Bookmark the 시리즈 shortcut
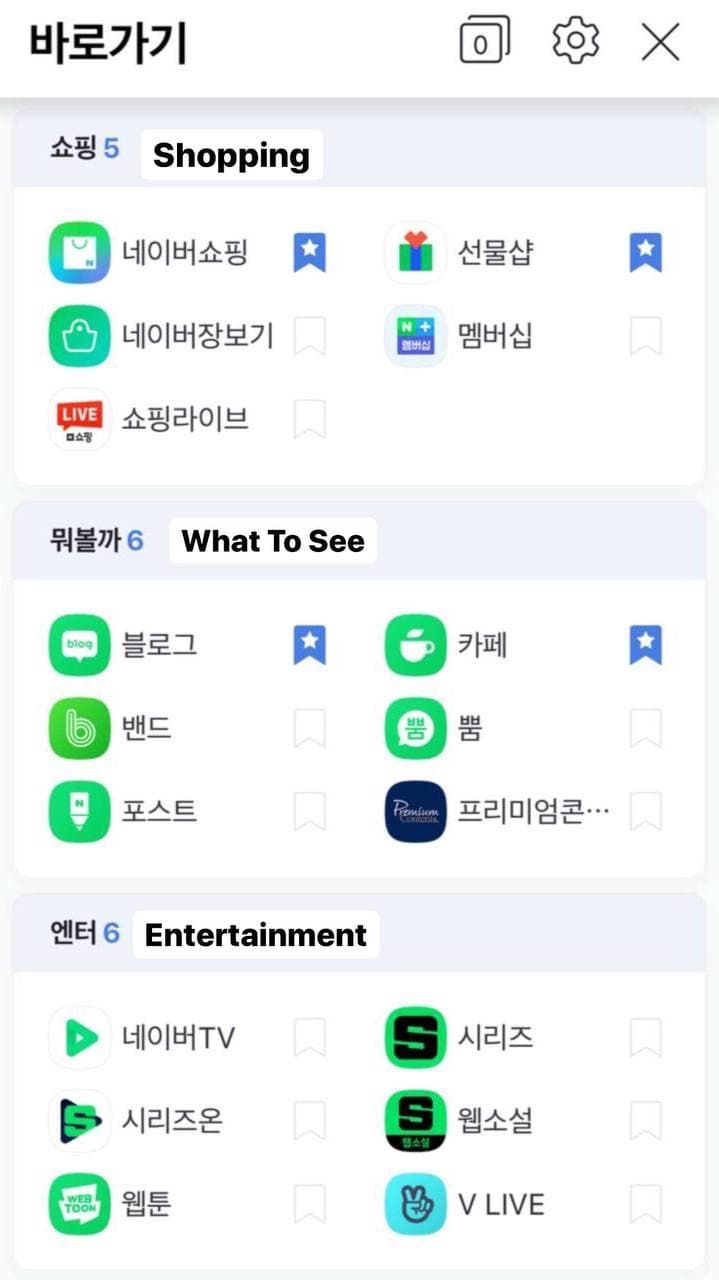The width and height of the screenshot is (719, 1280). (x=645, y=1037)
